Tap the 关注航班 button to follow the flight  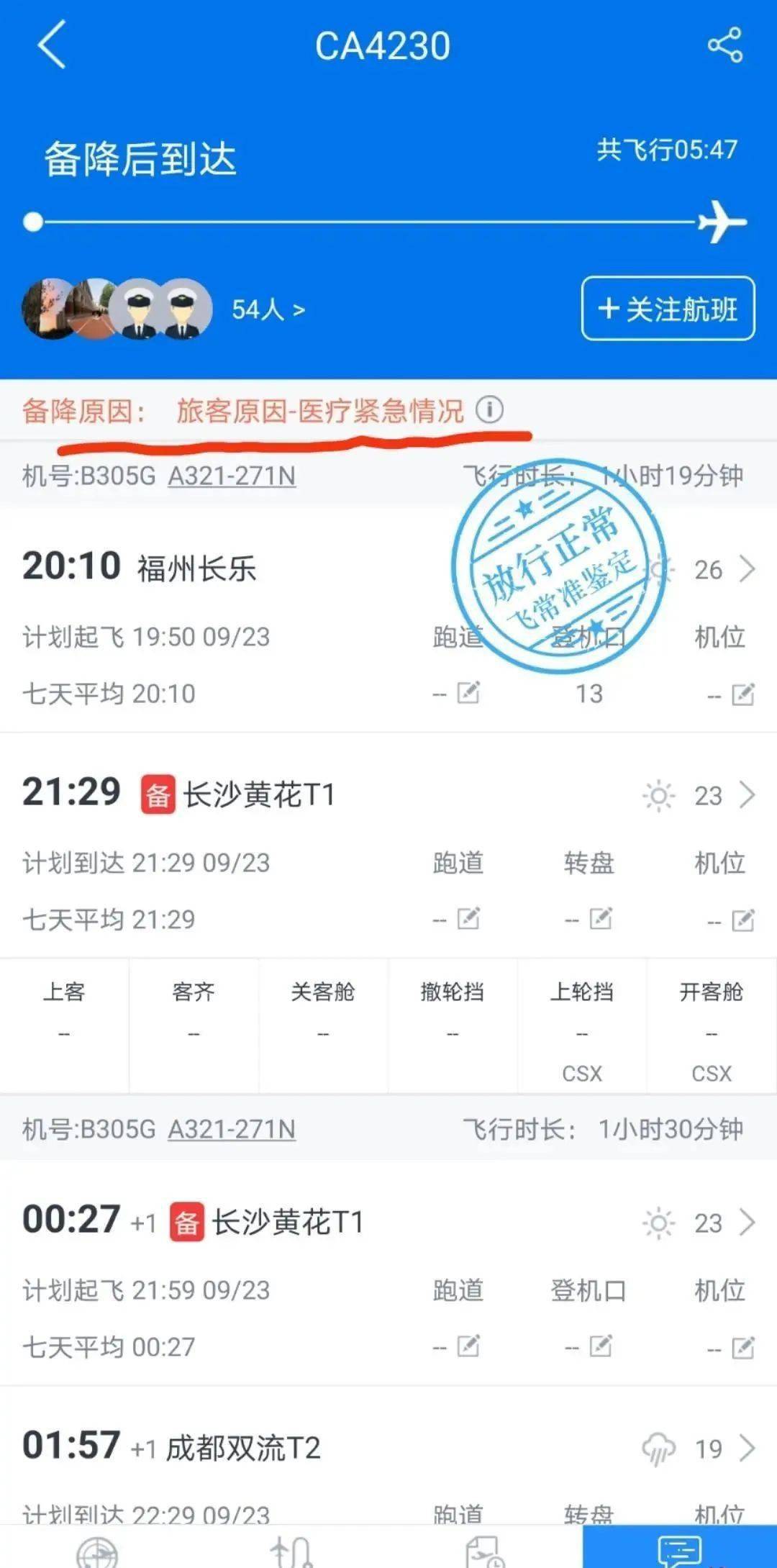click(668, 308)
